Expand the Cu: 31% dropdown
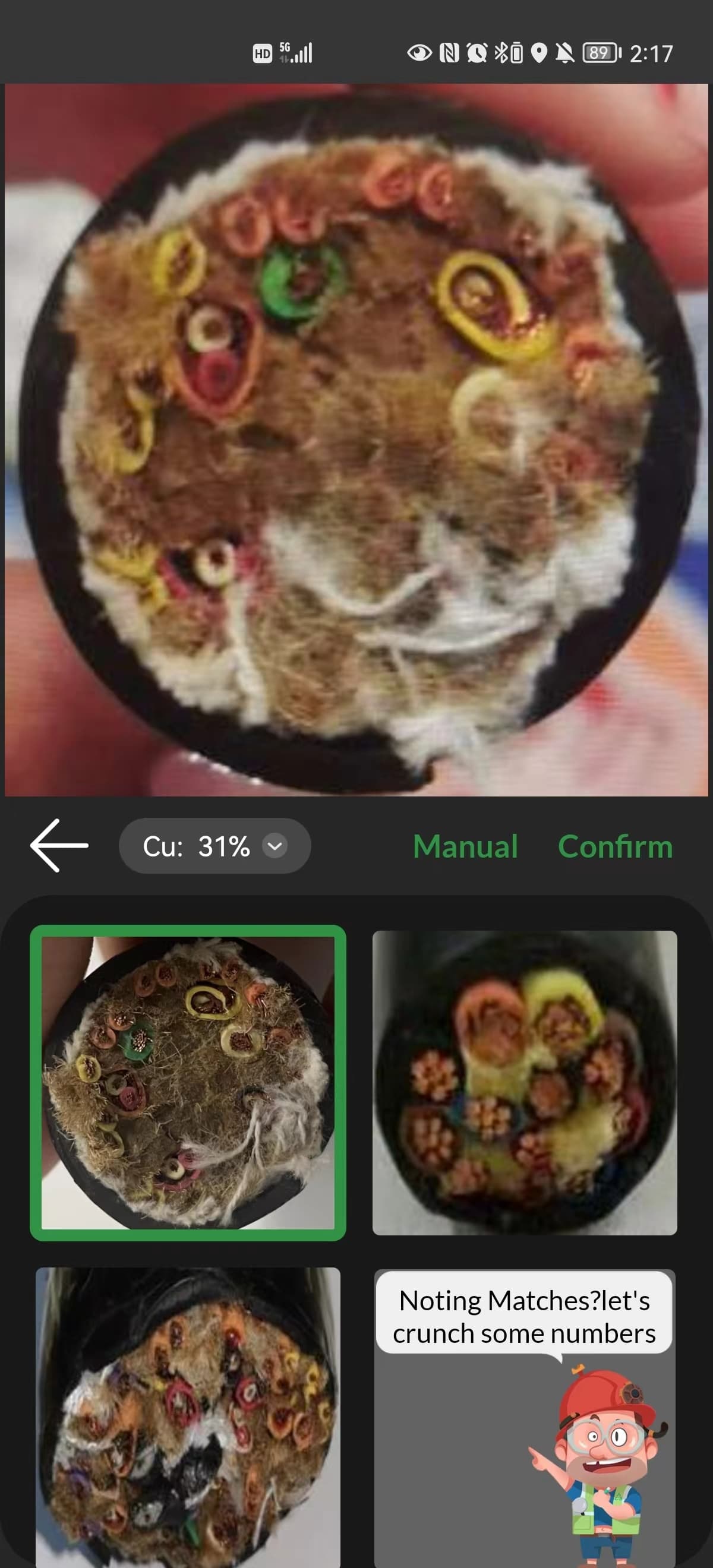Screen dimensions: 713x1568 tap(214, 846)
